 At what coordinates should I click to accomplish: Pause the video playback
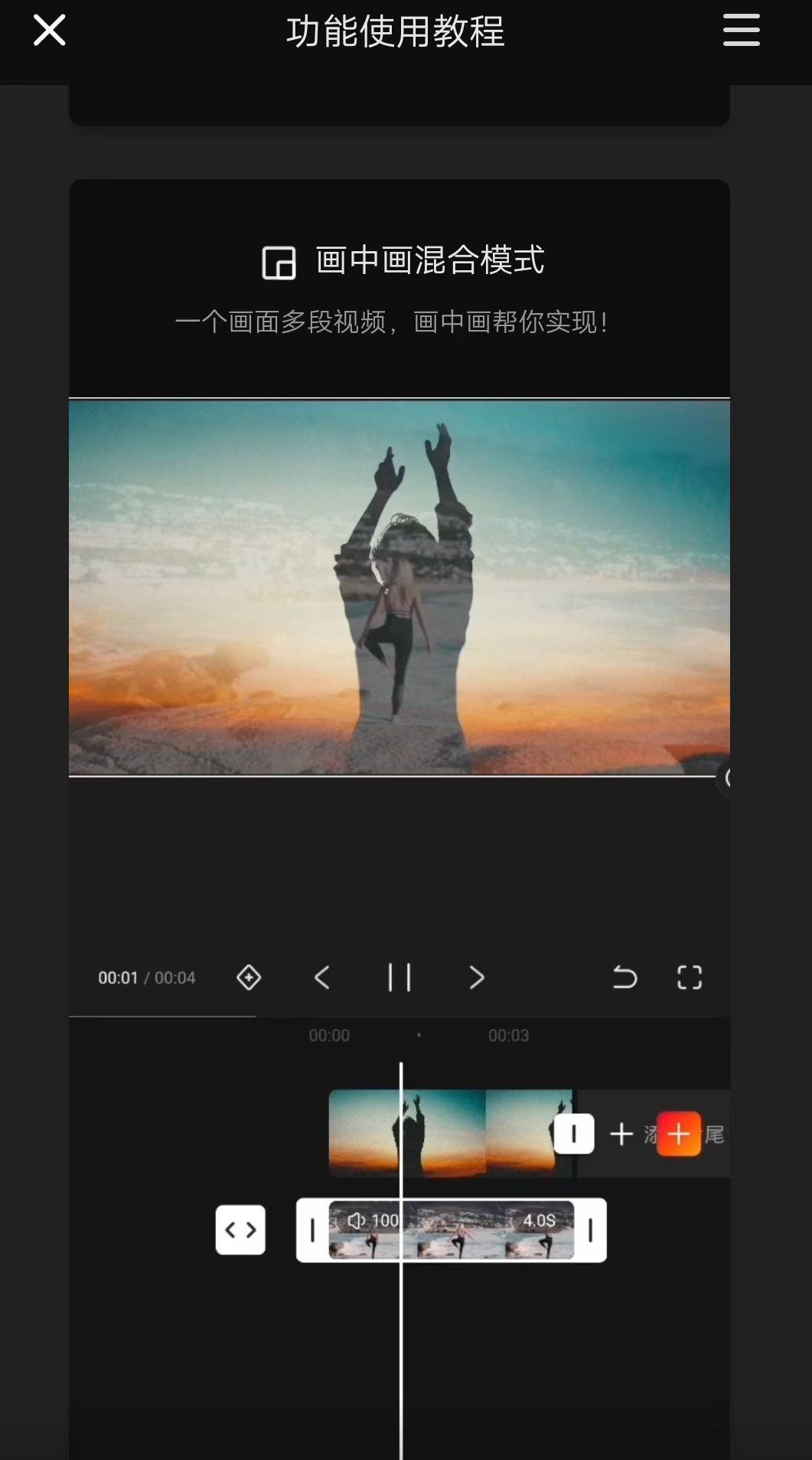[x=399, y=978]
